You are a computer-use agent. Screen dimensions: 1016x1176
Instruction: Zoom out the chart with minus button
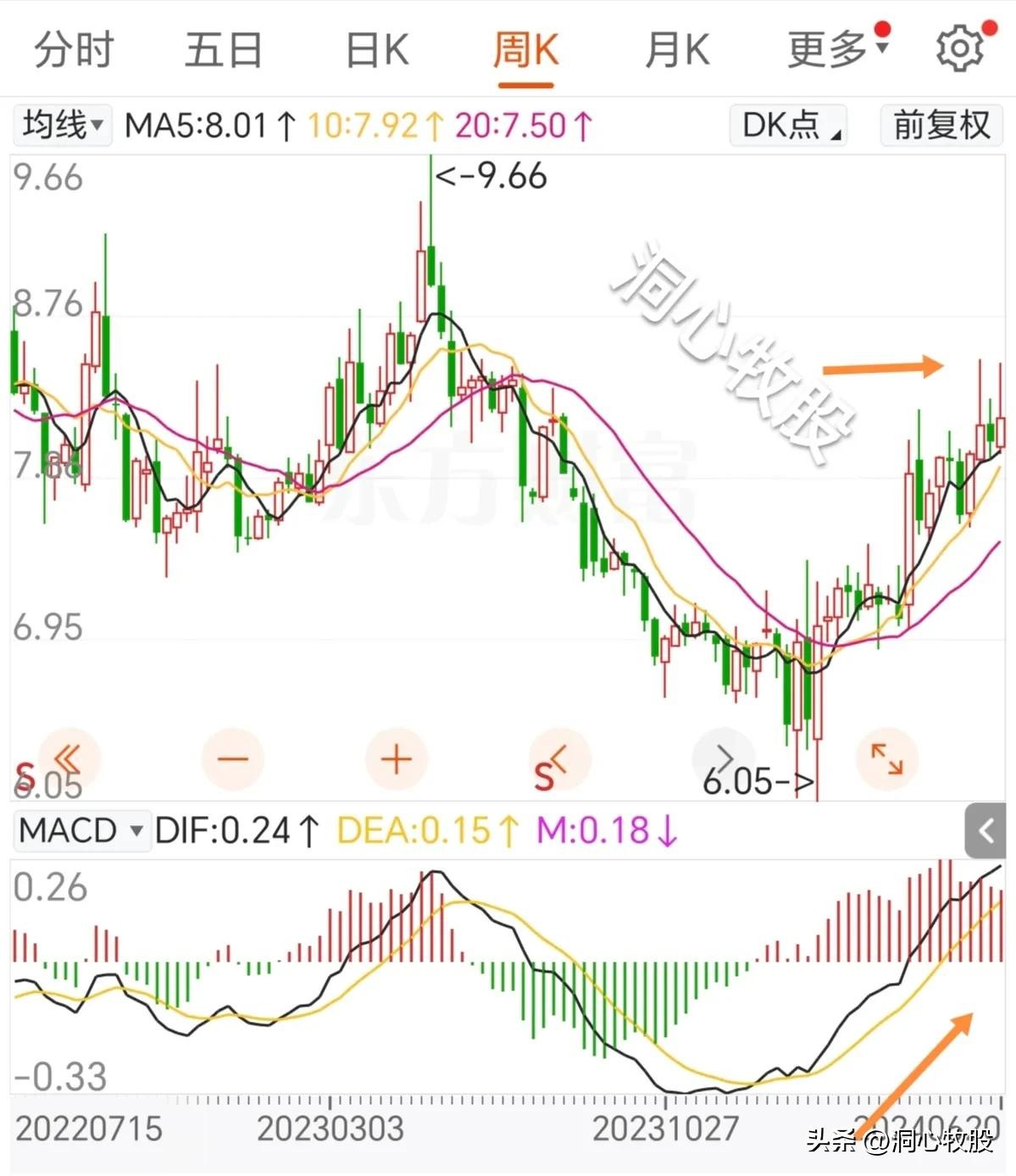coord(233,758)
